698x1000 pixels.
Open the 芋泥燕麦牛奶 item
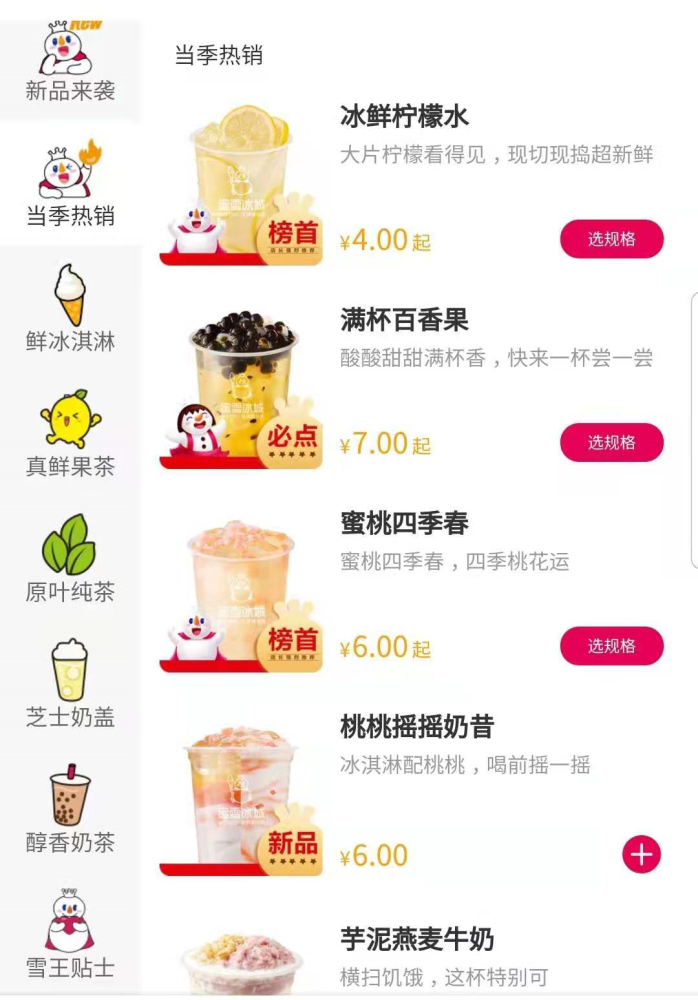click(417, 941)
